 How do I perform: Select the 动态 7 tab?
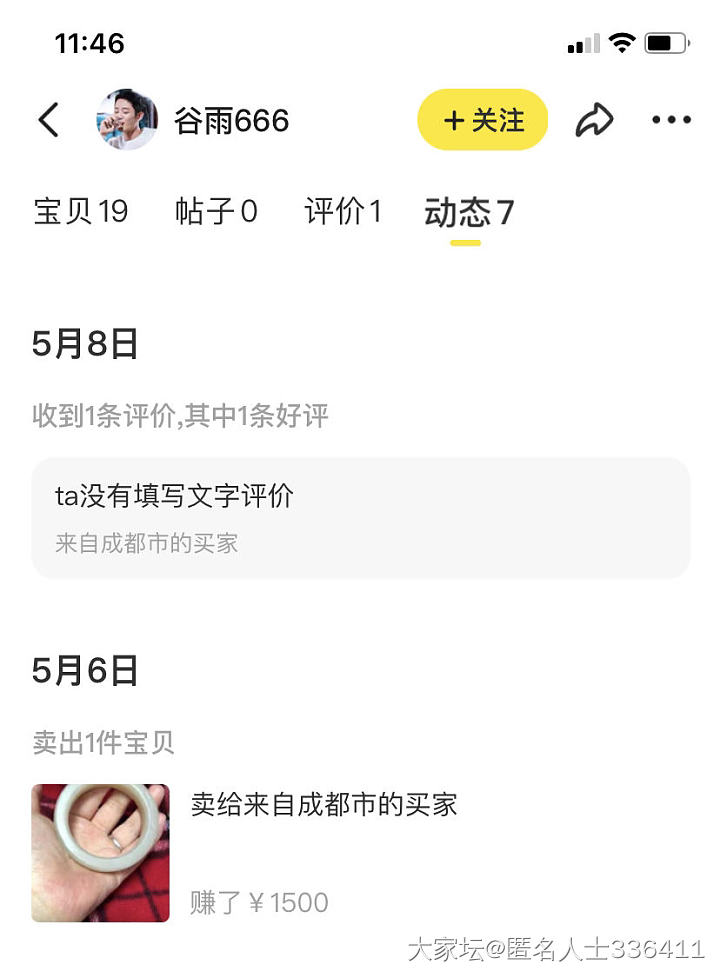[x=468, y=212]
